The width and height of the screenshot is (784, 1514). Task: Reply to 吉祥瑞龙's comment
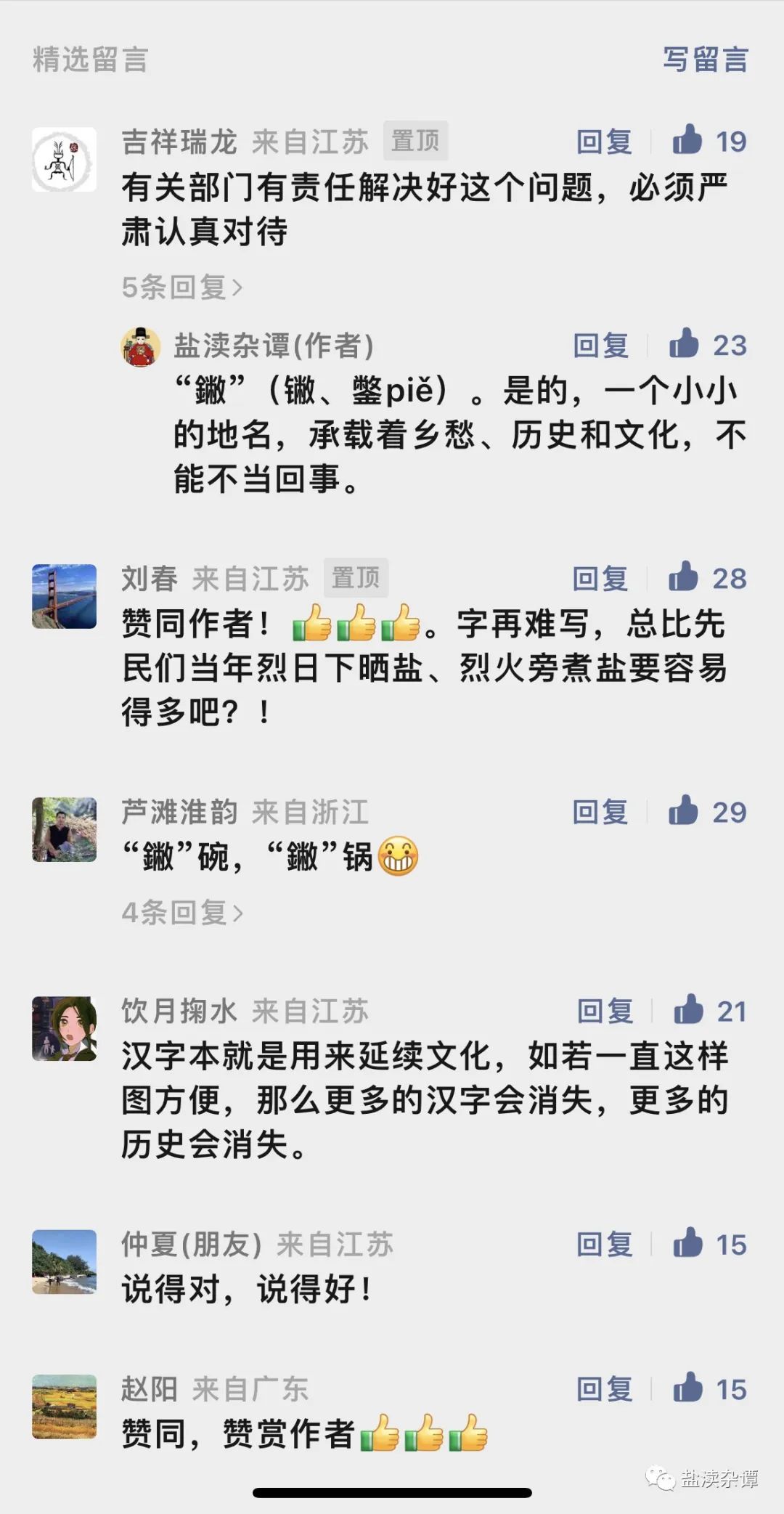604,142
